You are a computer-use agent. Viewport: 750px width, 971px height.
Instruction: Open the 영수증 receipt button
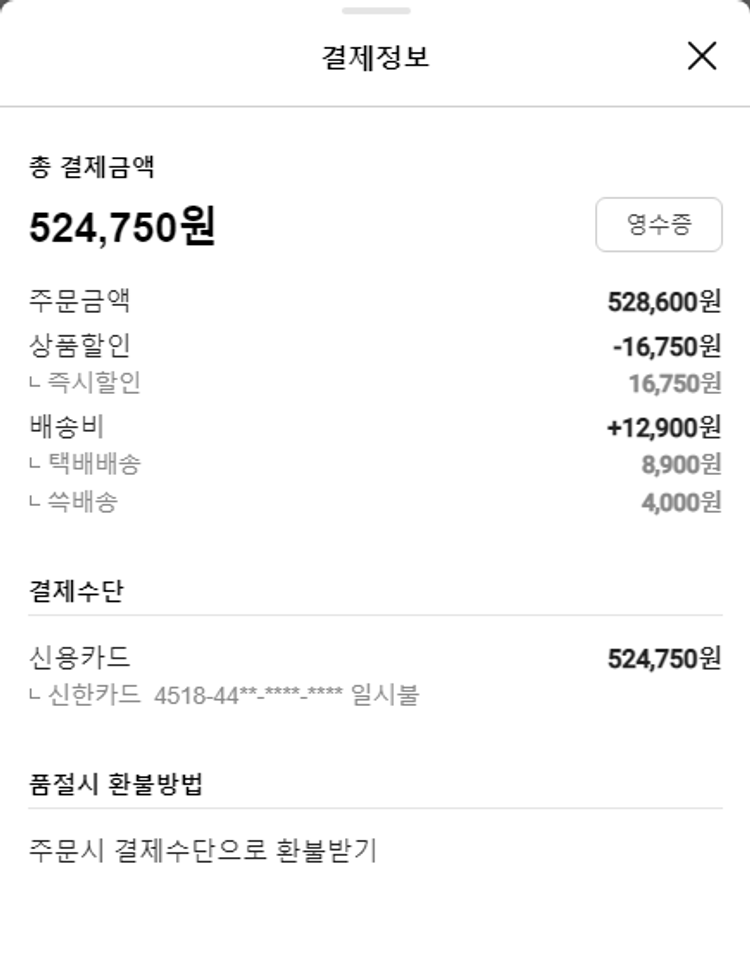[658, 225]
